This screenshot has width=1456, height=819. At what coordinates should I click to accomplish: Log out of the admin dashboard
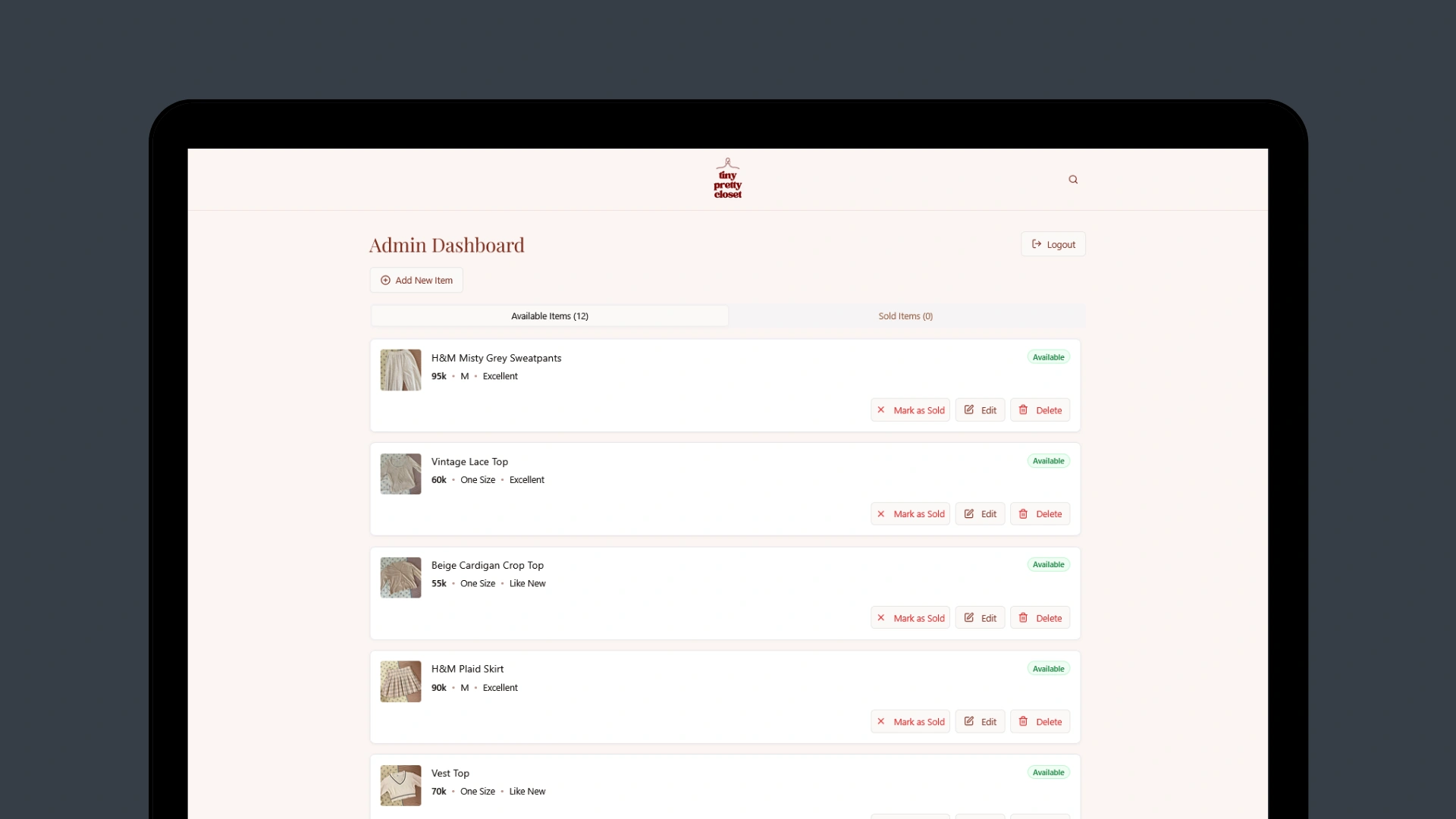[x=1053, y=244]
